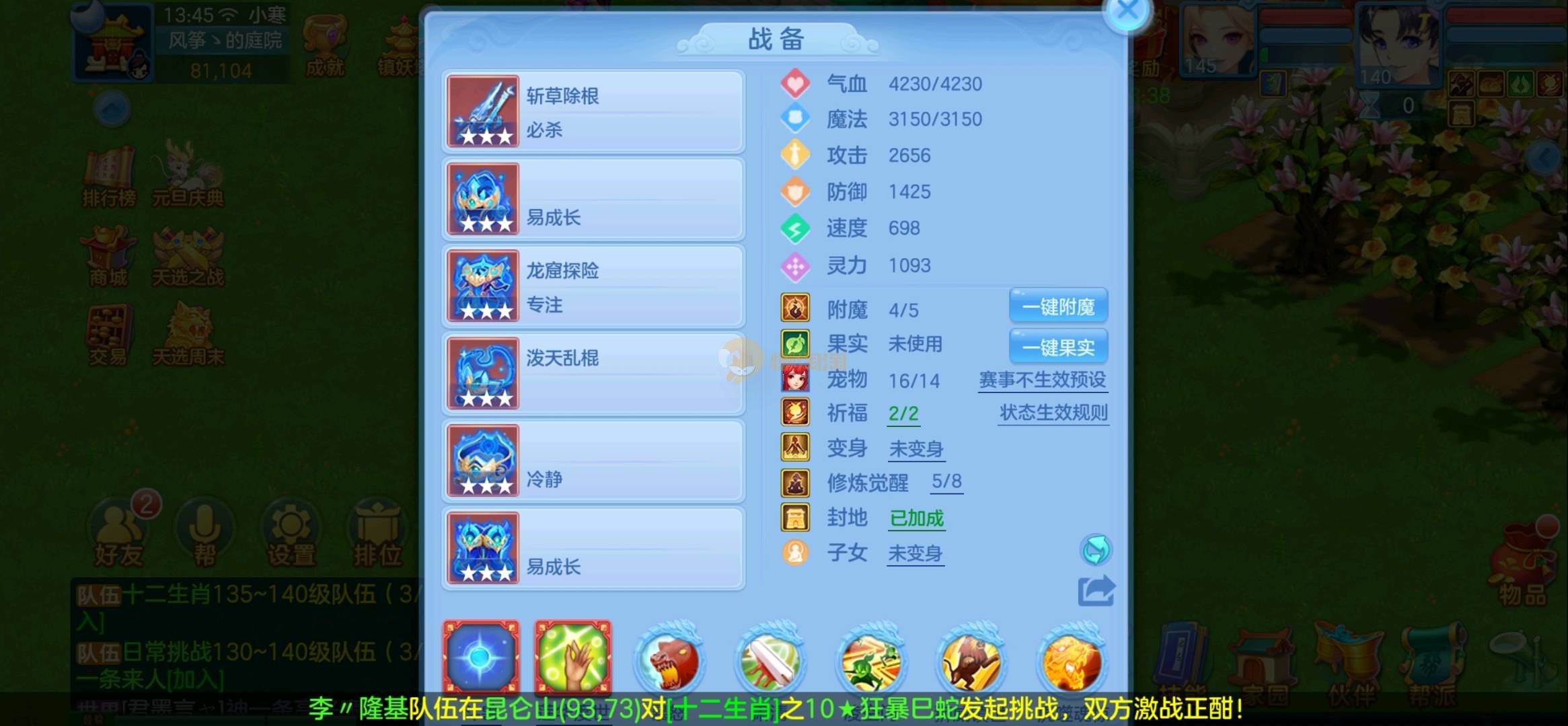Select the green hand skill icon
This screenshot has height=726, width=1568.
573,657
